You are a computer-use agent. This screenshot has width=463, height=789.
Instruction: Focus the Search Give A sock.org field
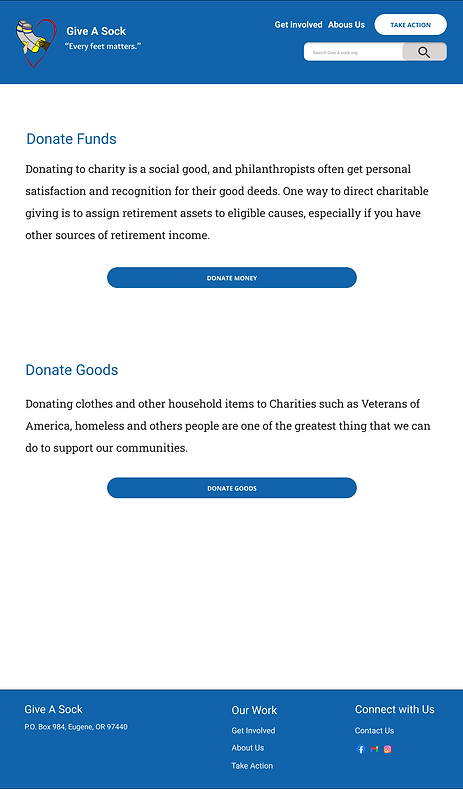pos(353,52)
